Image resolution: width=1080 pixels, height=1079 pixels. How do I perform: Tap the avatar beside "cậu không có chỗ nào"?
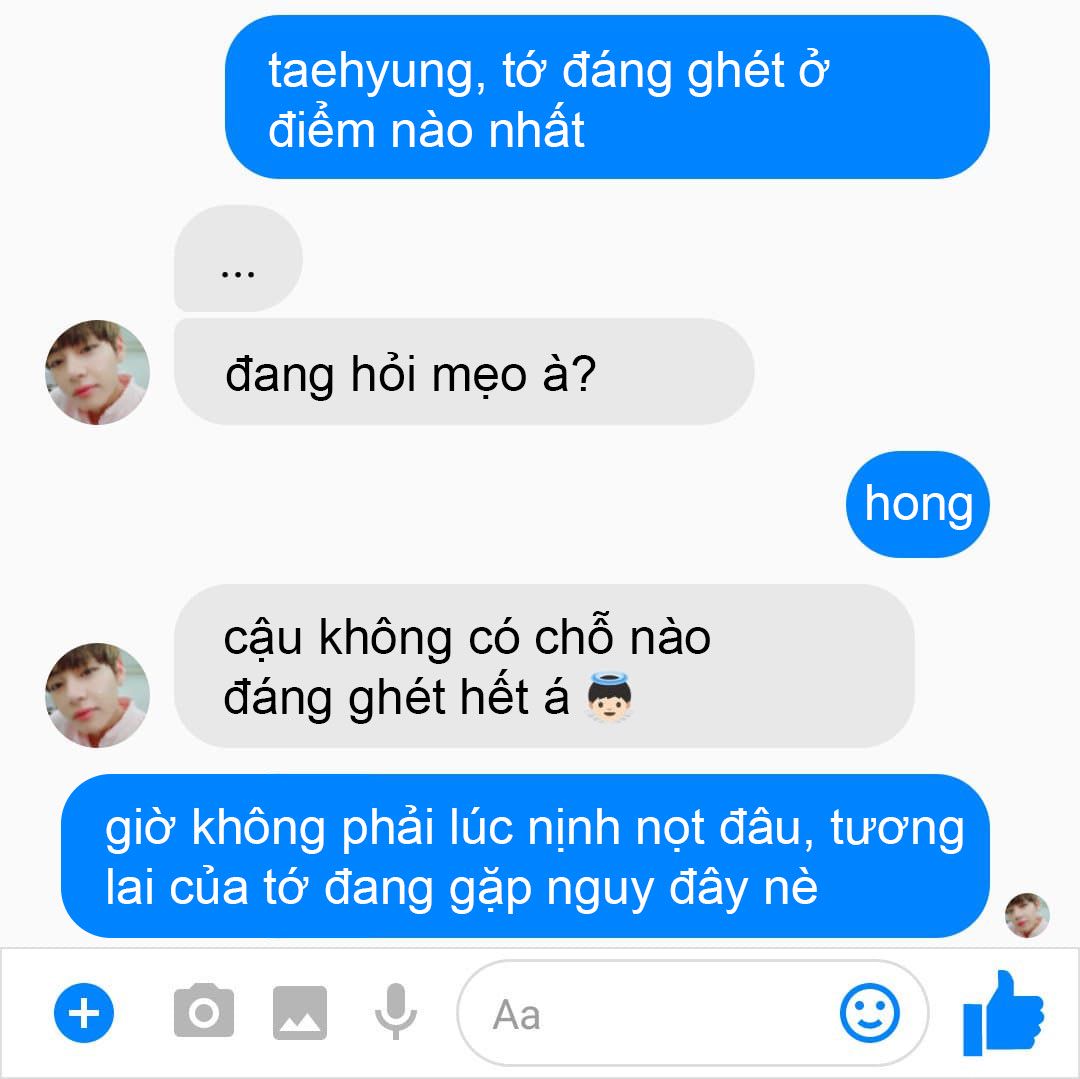pos(97,695)
